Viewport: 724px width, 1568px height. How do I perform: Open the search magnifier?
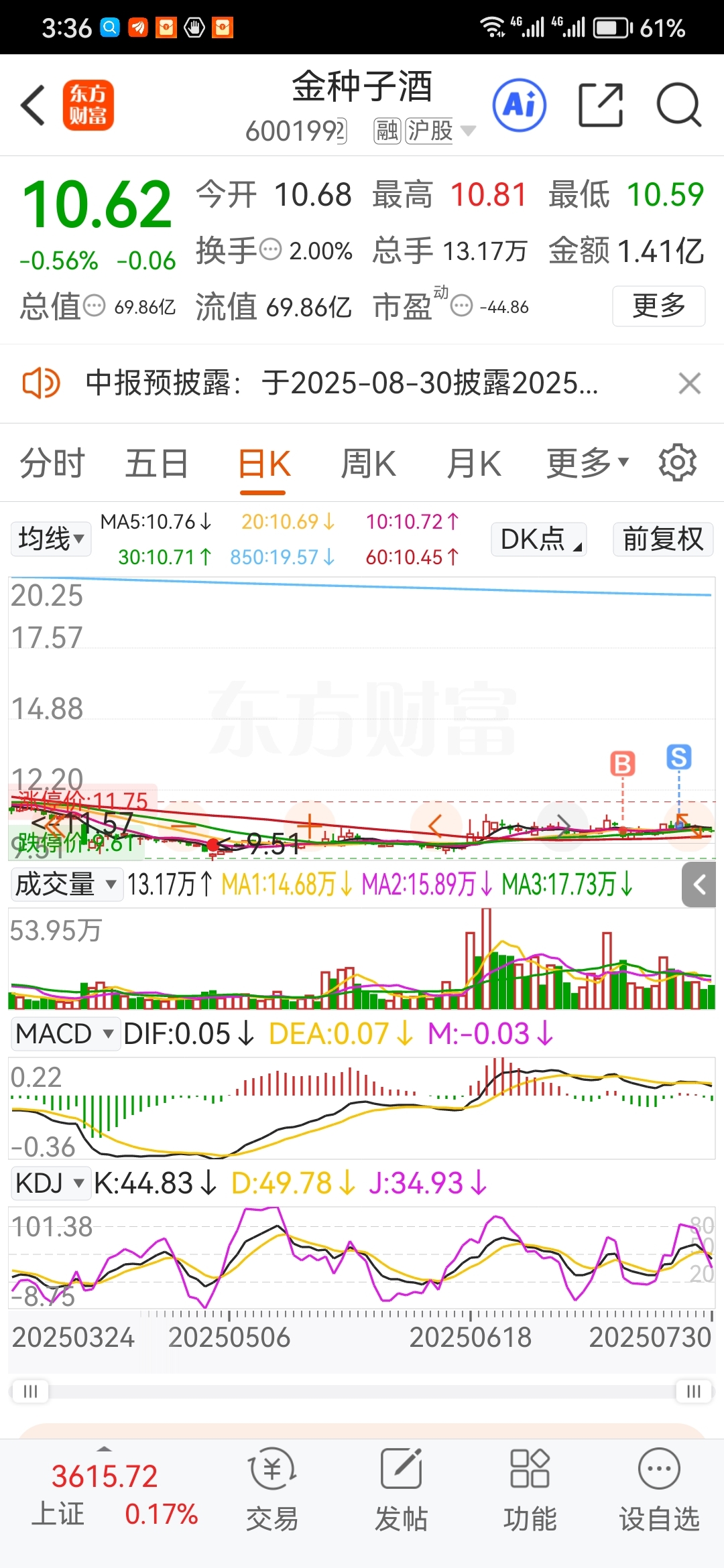679,105
